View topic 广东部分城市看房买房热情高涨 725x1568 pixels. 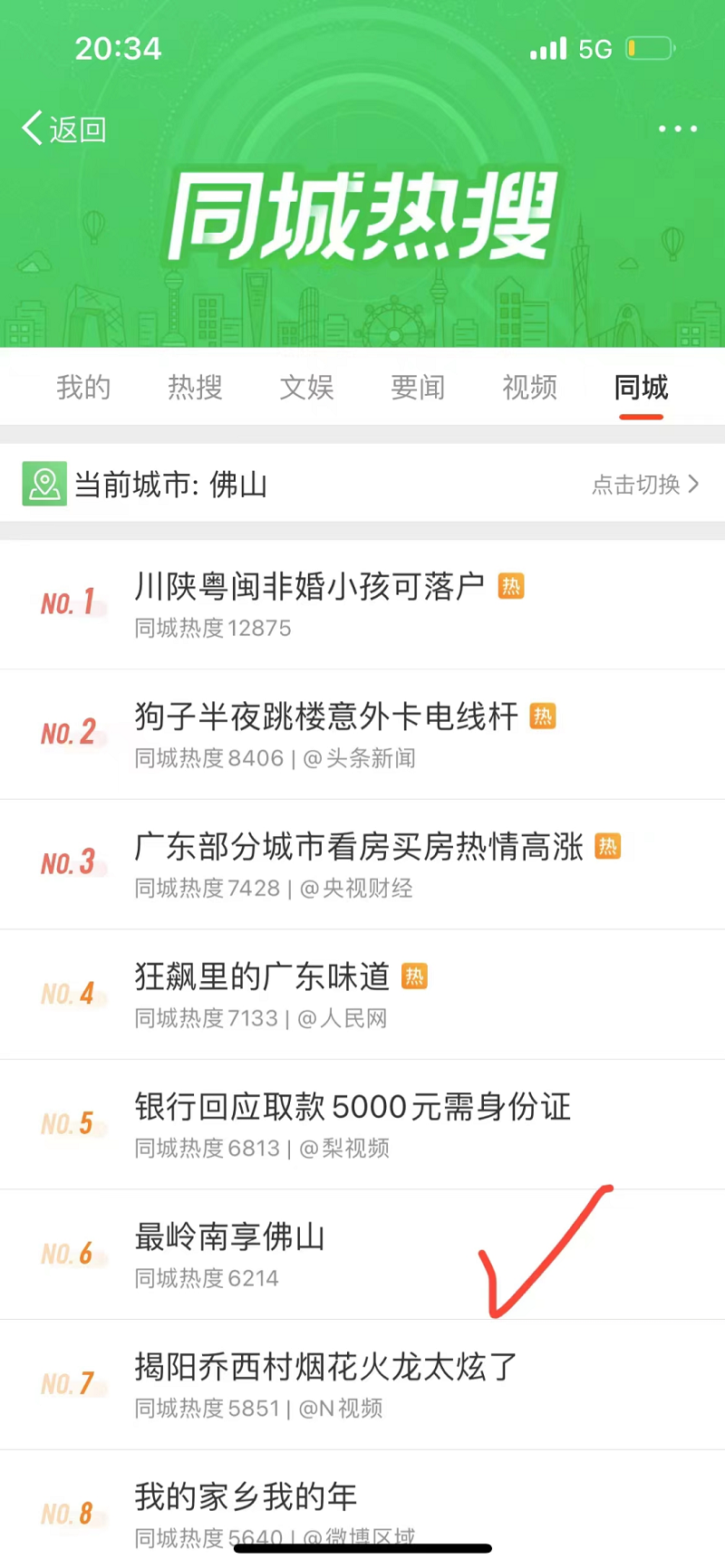click(x=359, y=847)
